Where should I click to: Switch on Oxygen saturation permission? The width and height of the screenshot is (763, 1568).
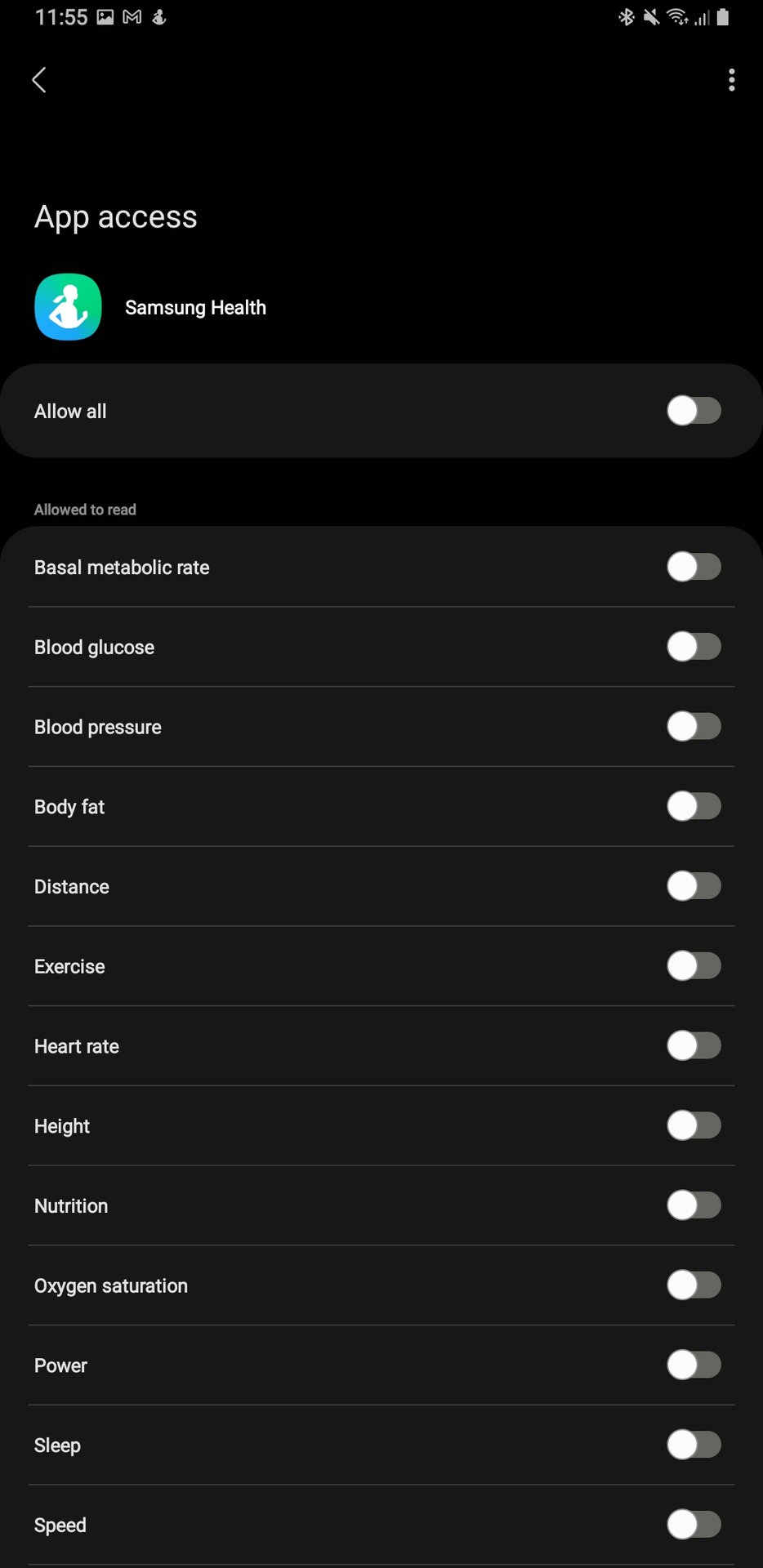[694, 1285]
